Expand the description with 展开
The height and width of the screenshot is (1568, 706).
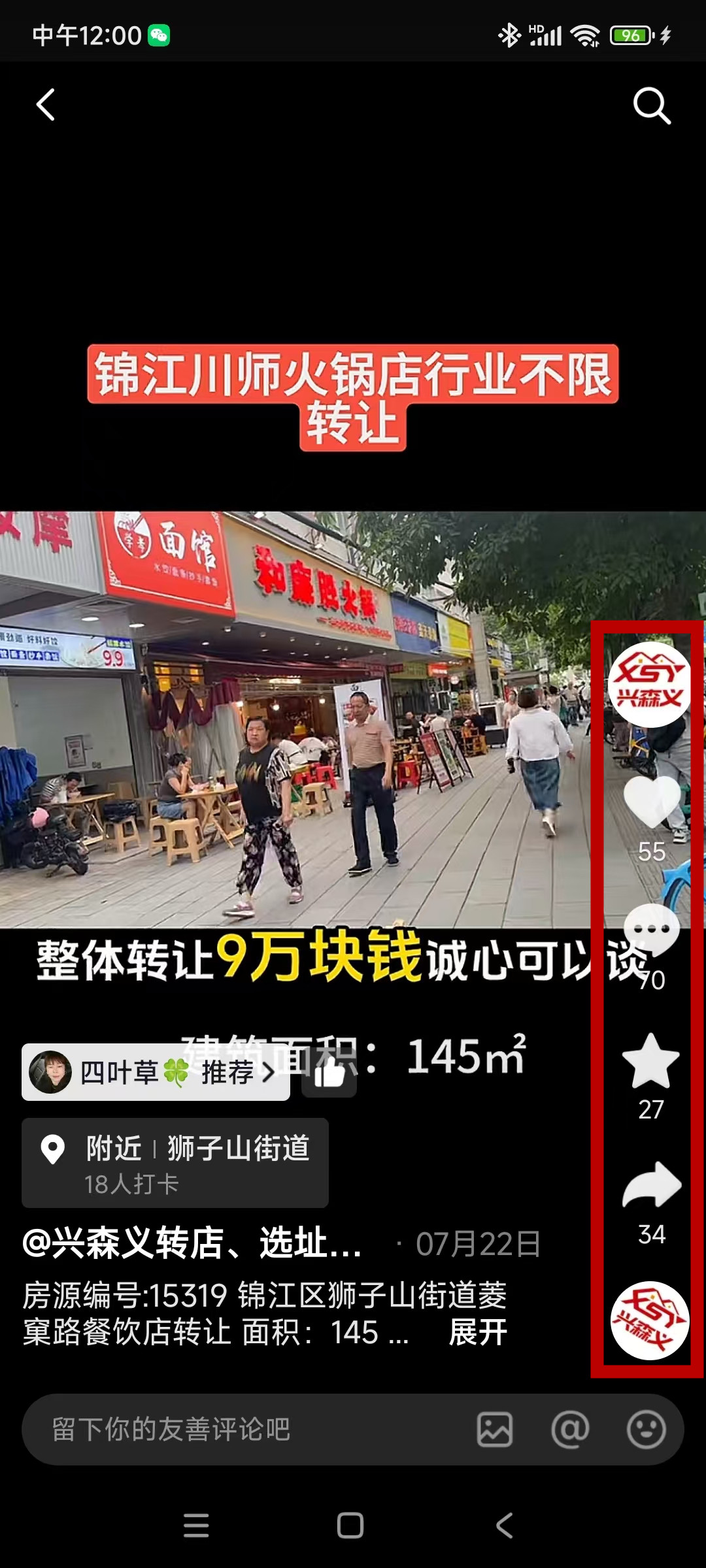click(x=478, y=1332)
